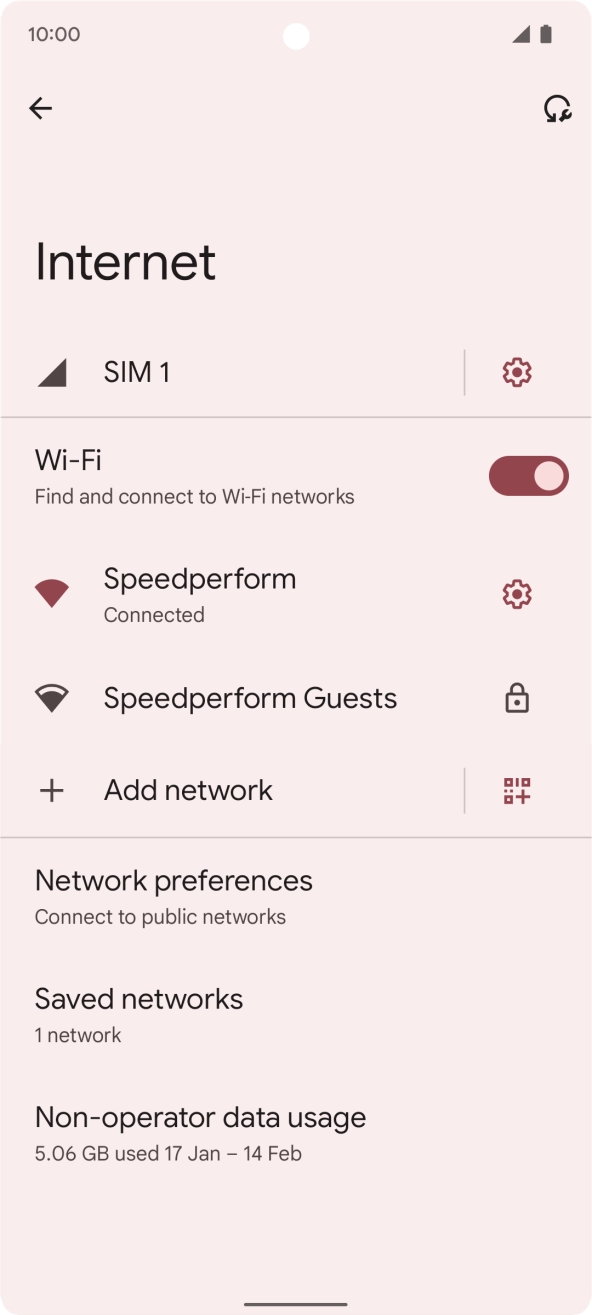Turn off the Wi-Fi switch

(528, 476)
